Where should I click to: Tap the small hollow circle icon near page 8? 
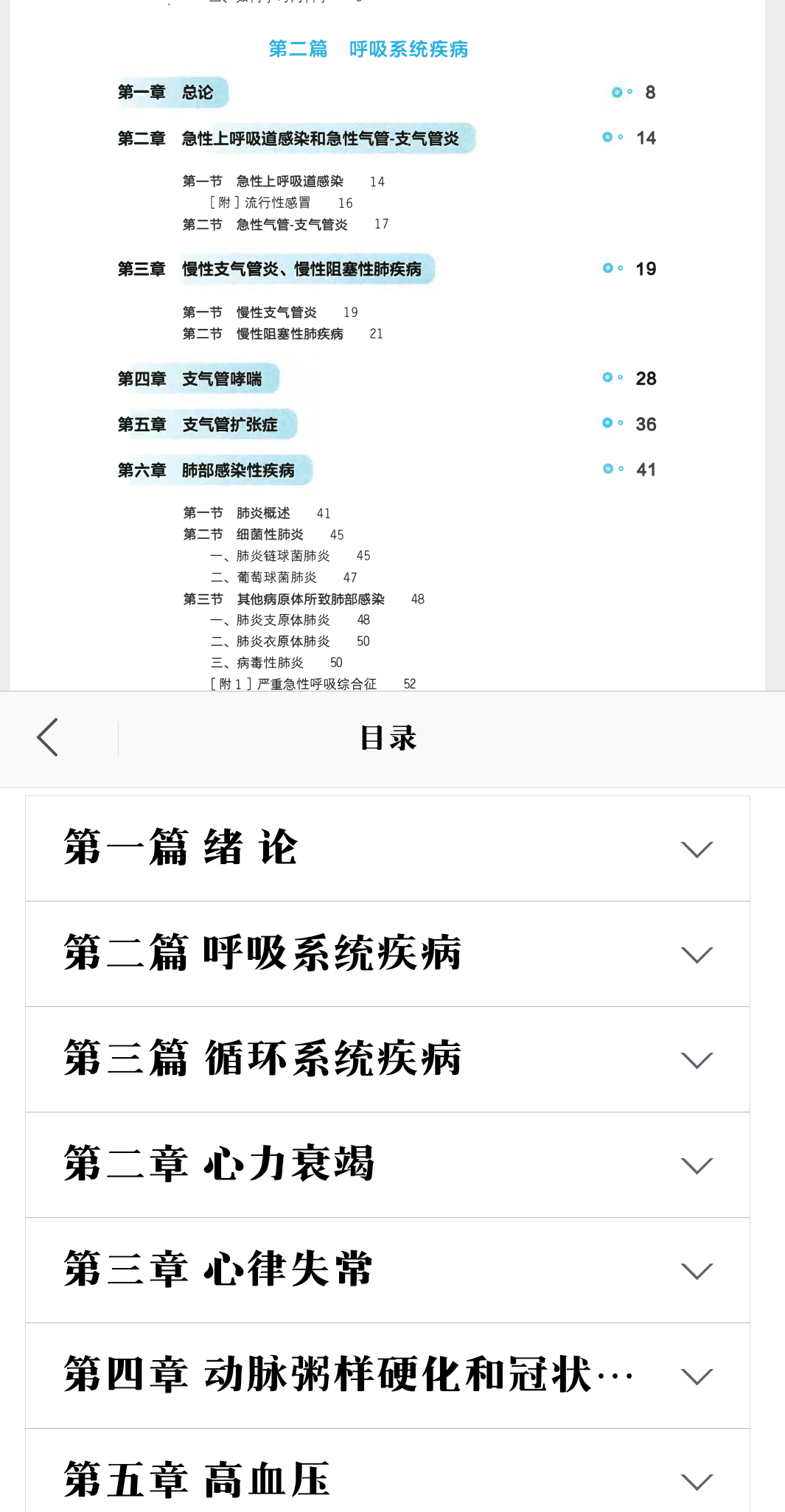pos(630,93)
